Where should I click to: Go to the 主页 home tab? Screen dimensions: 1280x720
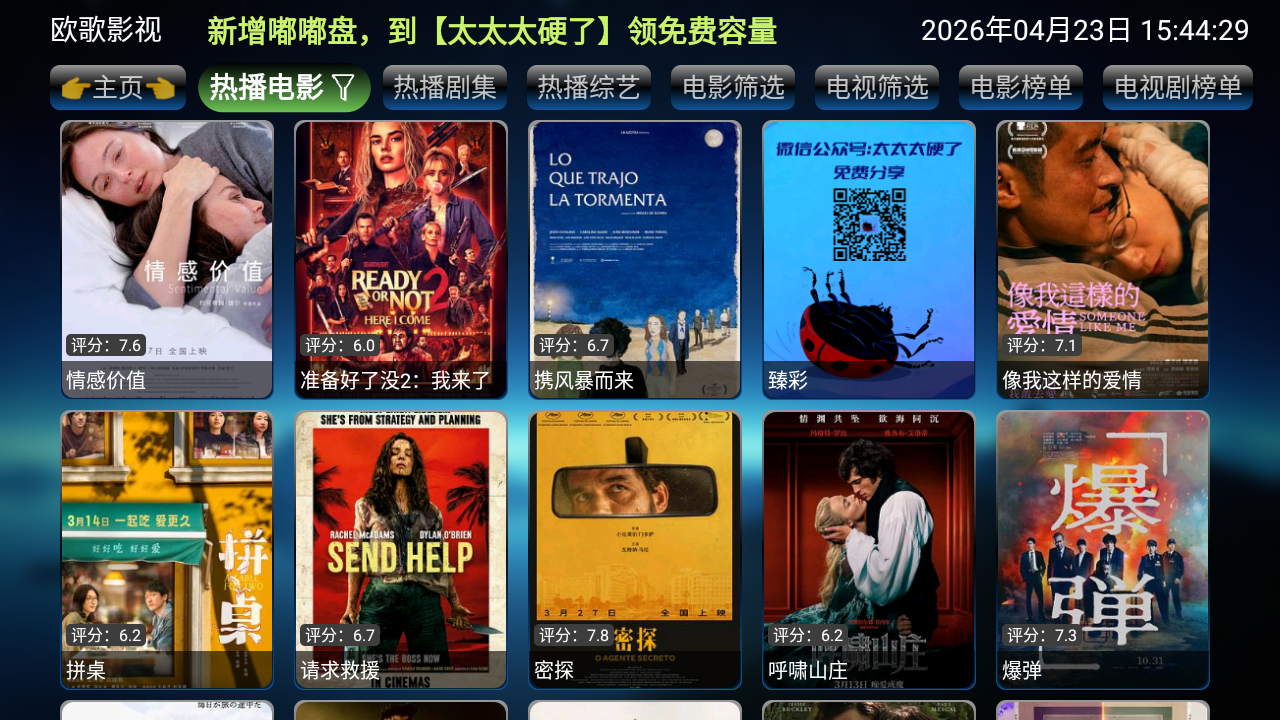[118, 88]
